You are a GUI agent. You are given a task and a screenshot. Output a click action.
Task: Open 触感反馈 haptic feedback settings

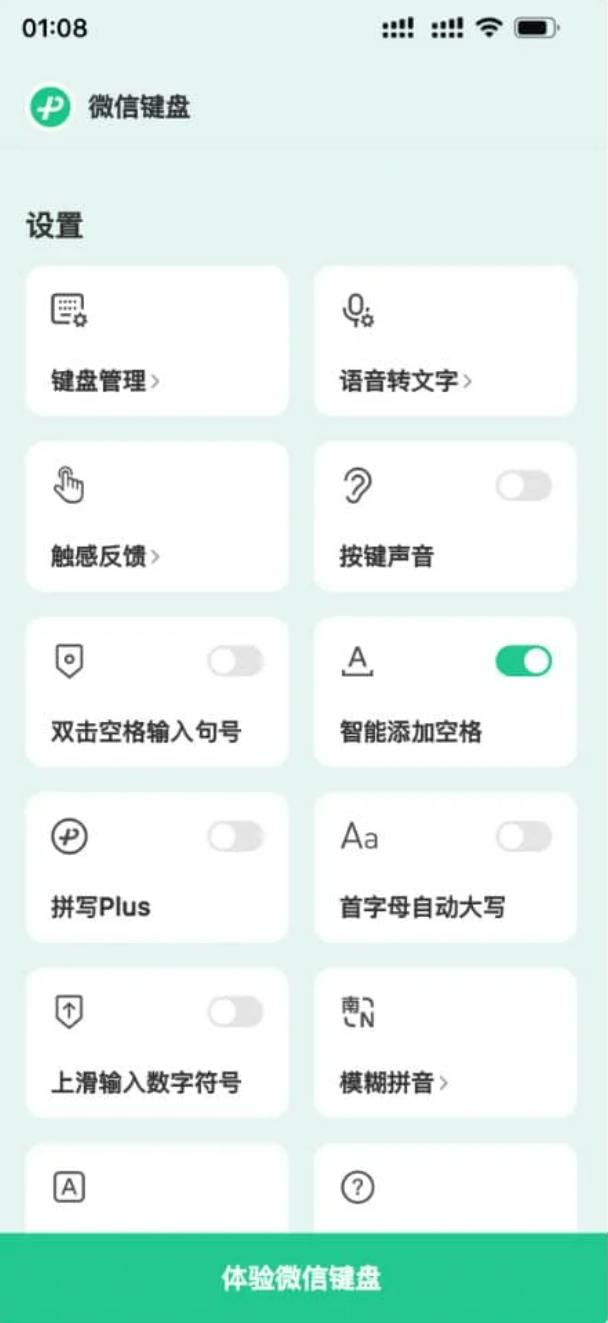pyautogui.click(x=157, y=516)
